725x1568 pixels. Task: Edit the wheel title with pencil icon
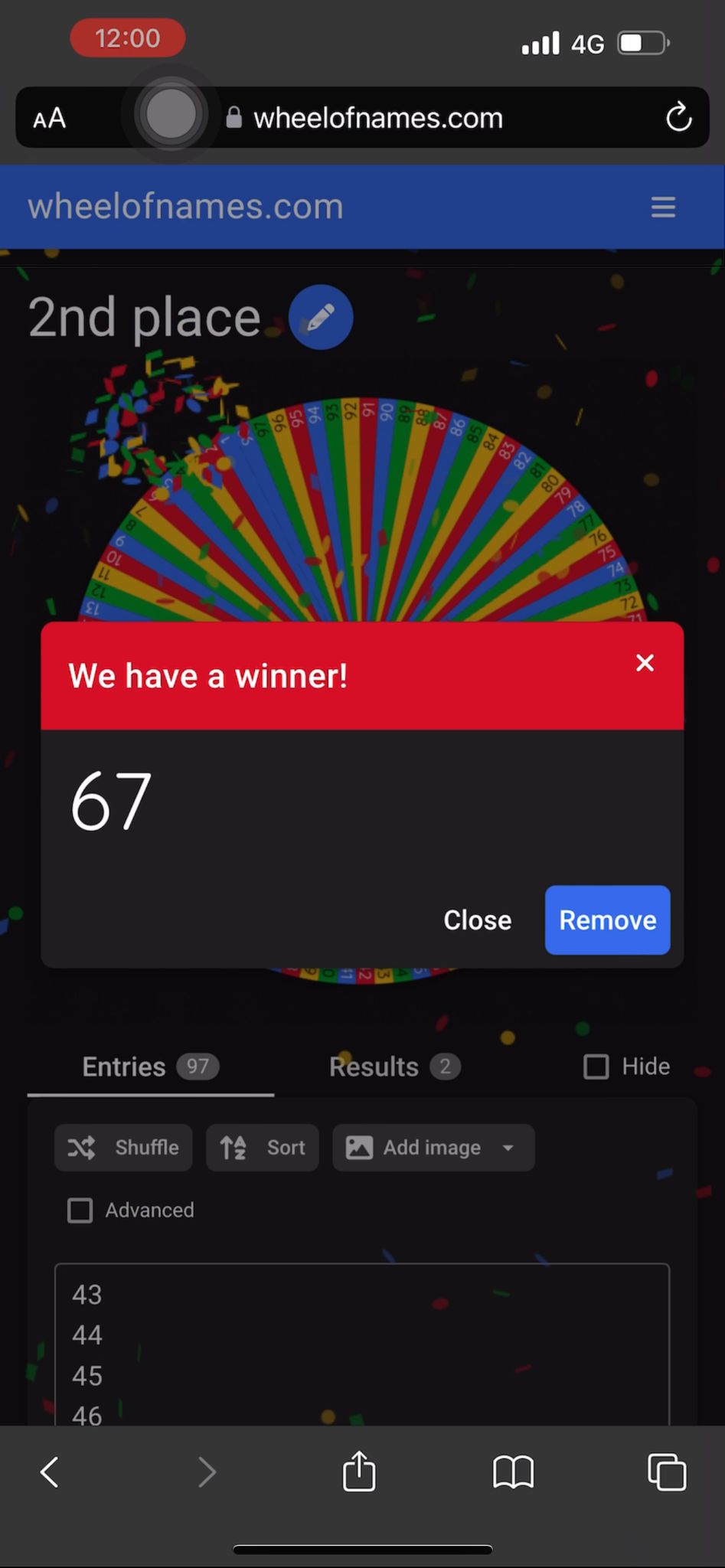point(321,318)
